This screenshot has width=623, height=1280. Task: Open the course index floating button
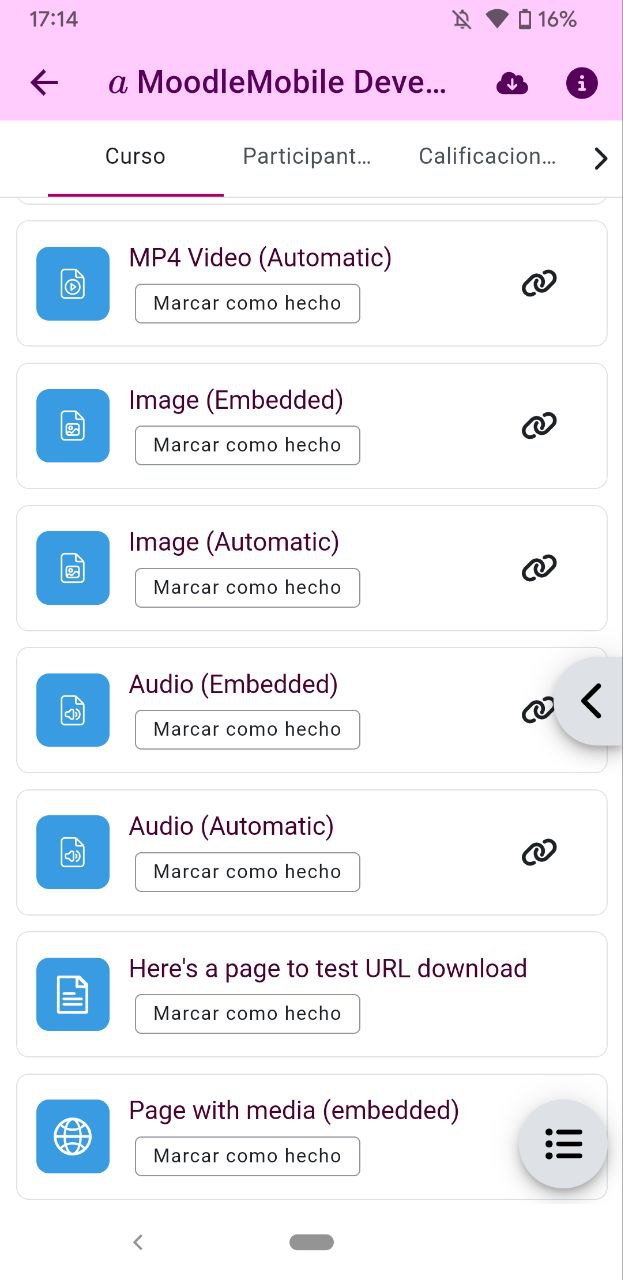[x=563, y=1144]
